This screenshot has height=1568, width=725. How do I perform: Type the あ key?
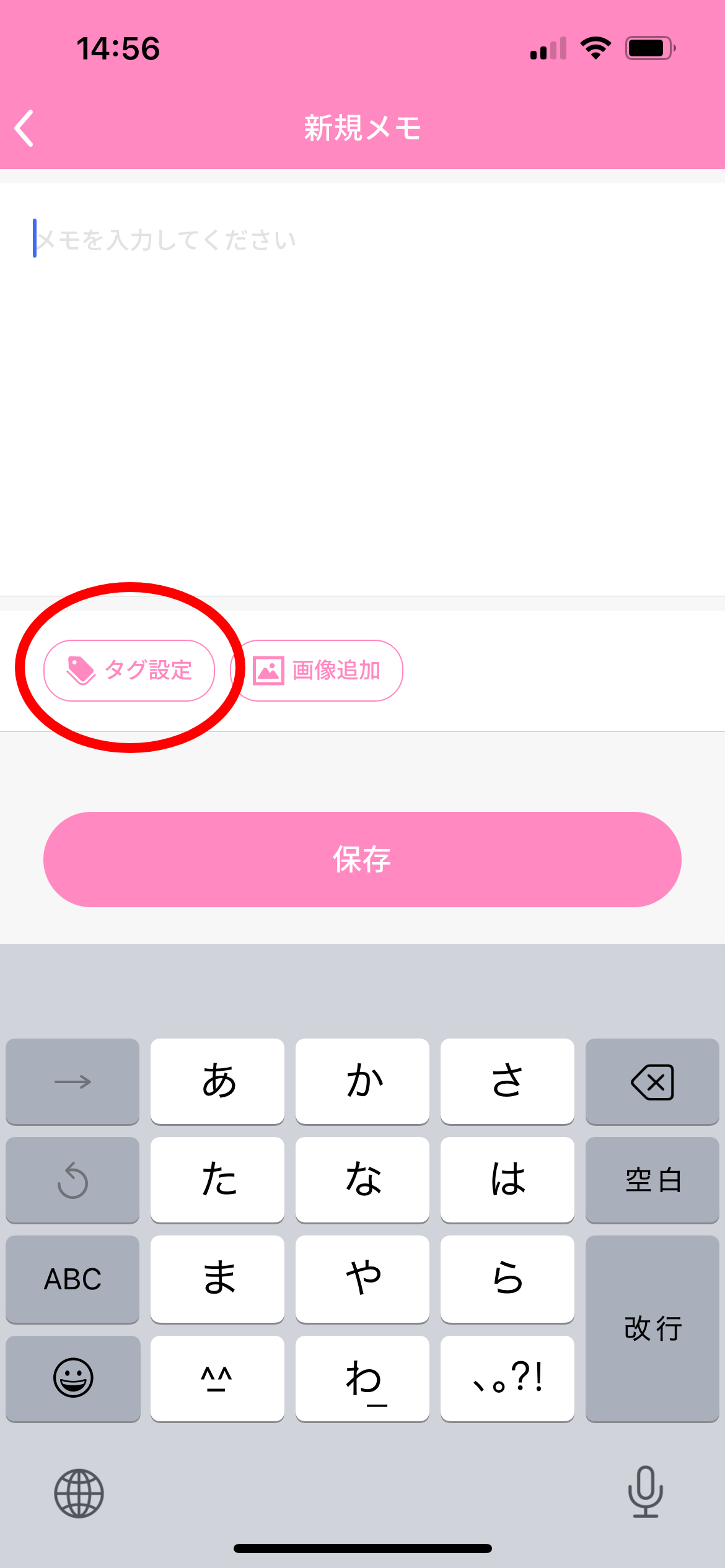217,1082
